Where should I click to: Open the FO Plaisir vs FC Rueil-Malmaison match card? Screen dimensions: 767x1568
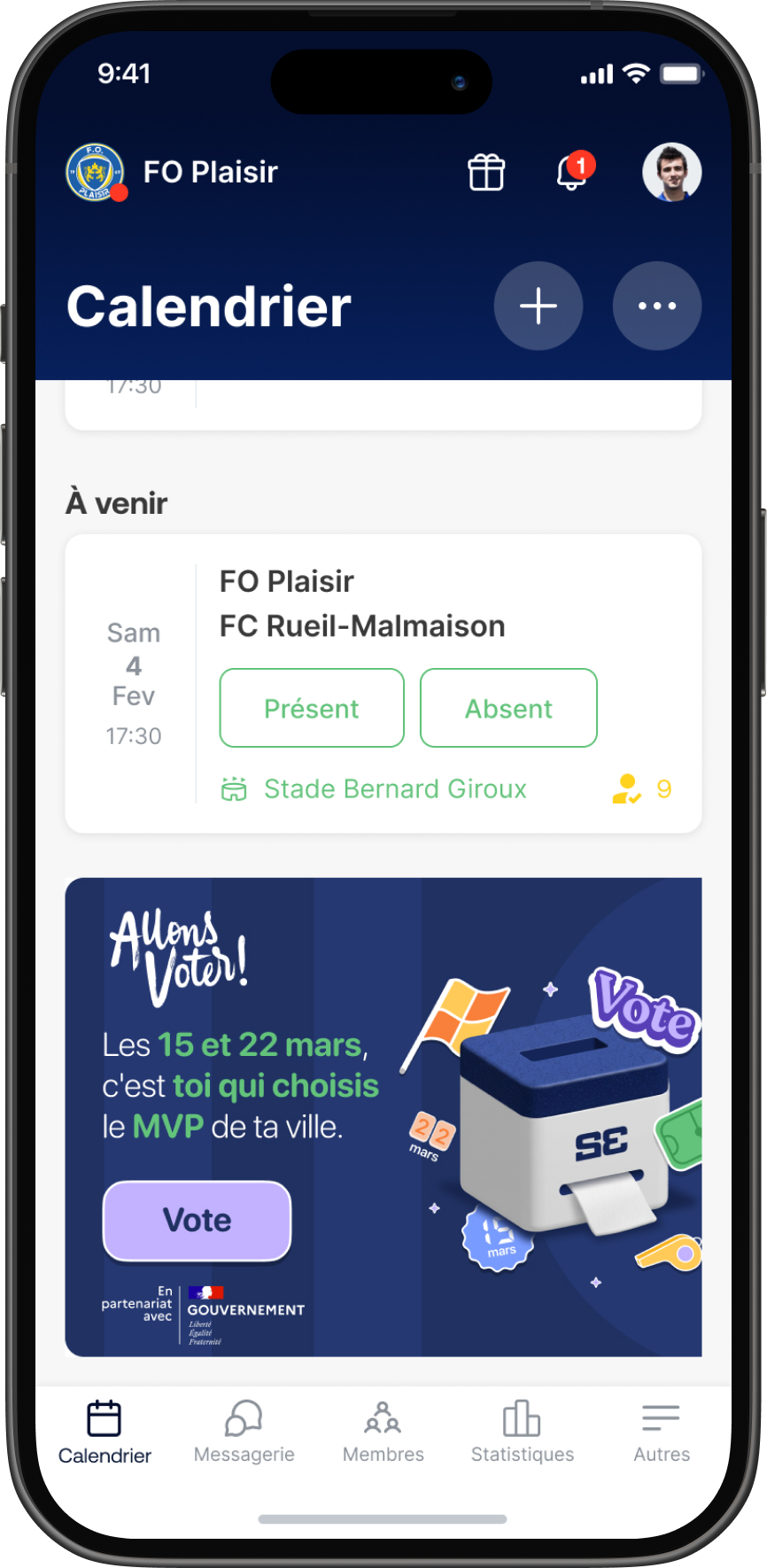(361, 603)
